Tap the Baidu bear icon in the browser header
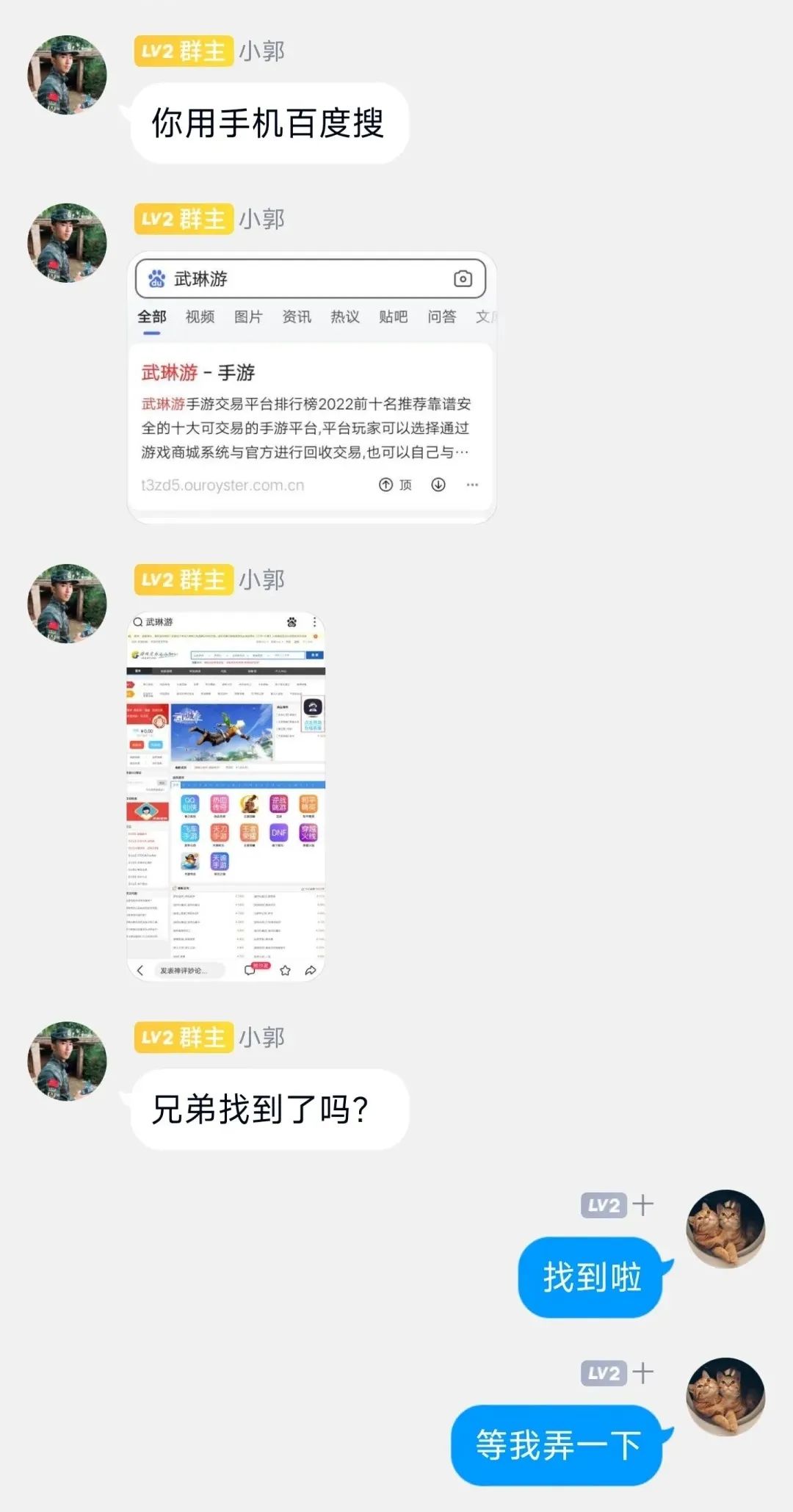Viewport: 793px width, 1512px height. pyautogui.click(x=292, y=623)
